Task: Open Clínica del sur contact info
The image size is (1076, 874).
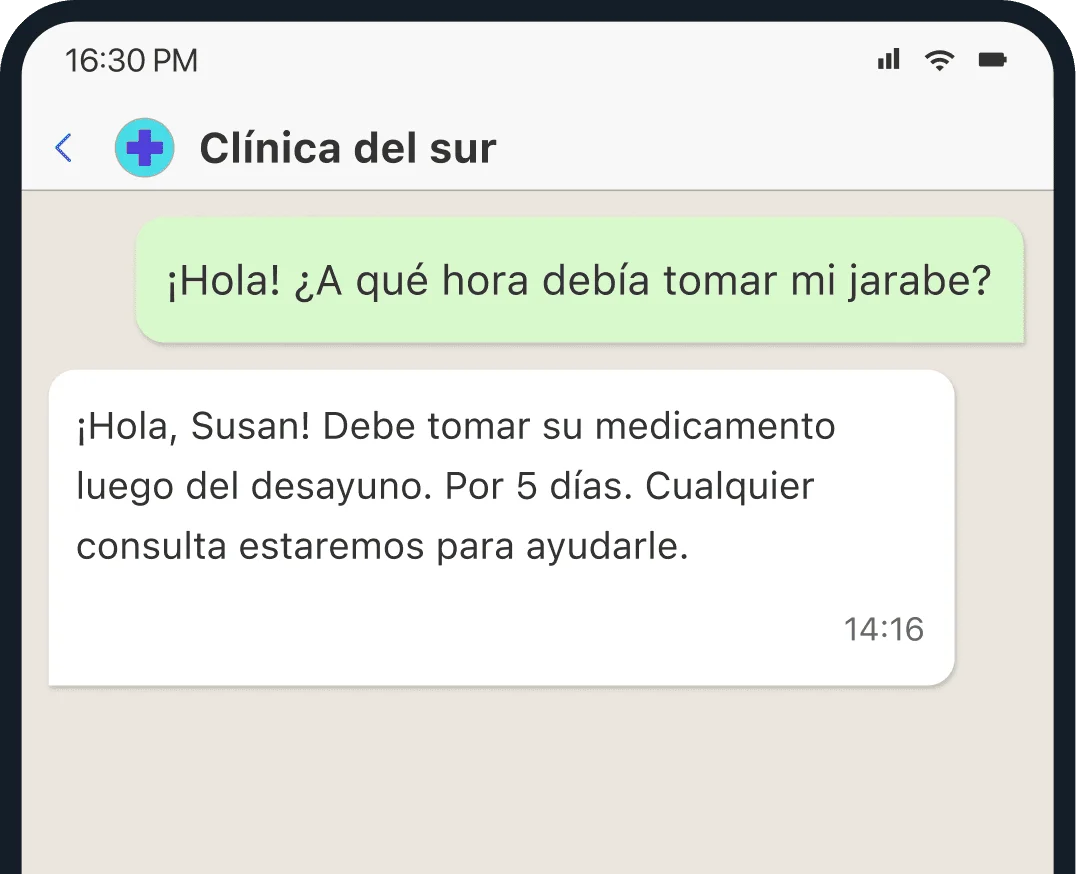Action: 347,148
